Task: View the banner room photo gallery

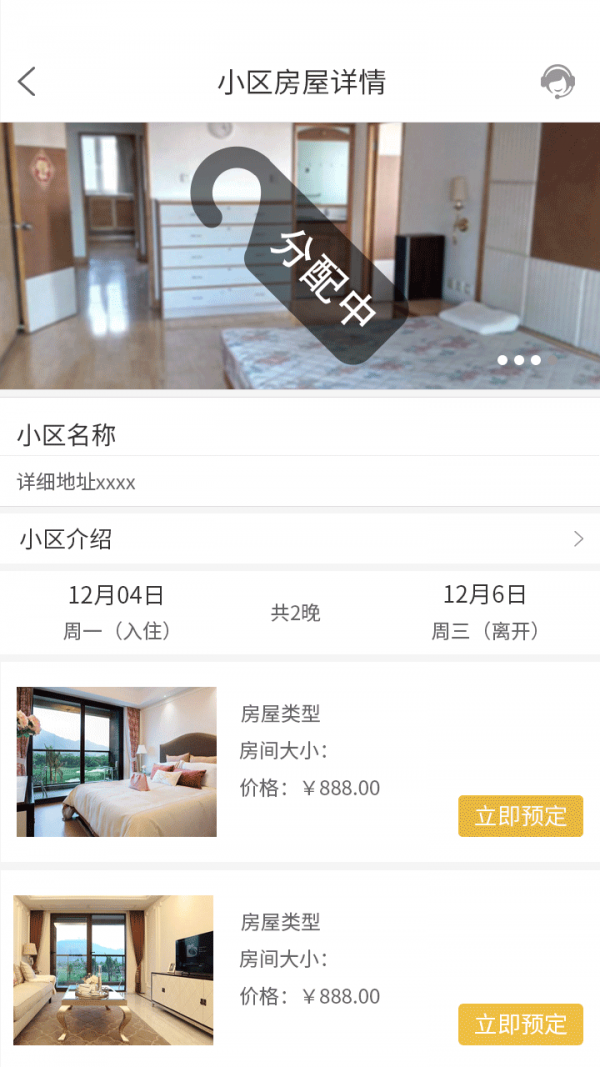Action: (x=300, y=255)
